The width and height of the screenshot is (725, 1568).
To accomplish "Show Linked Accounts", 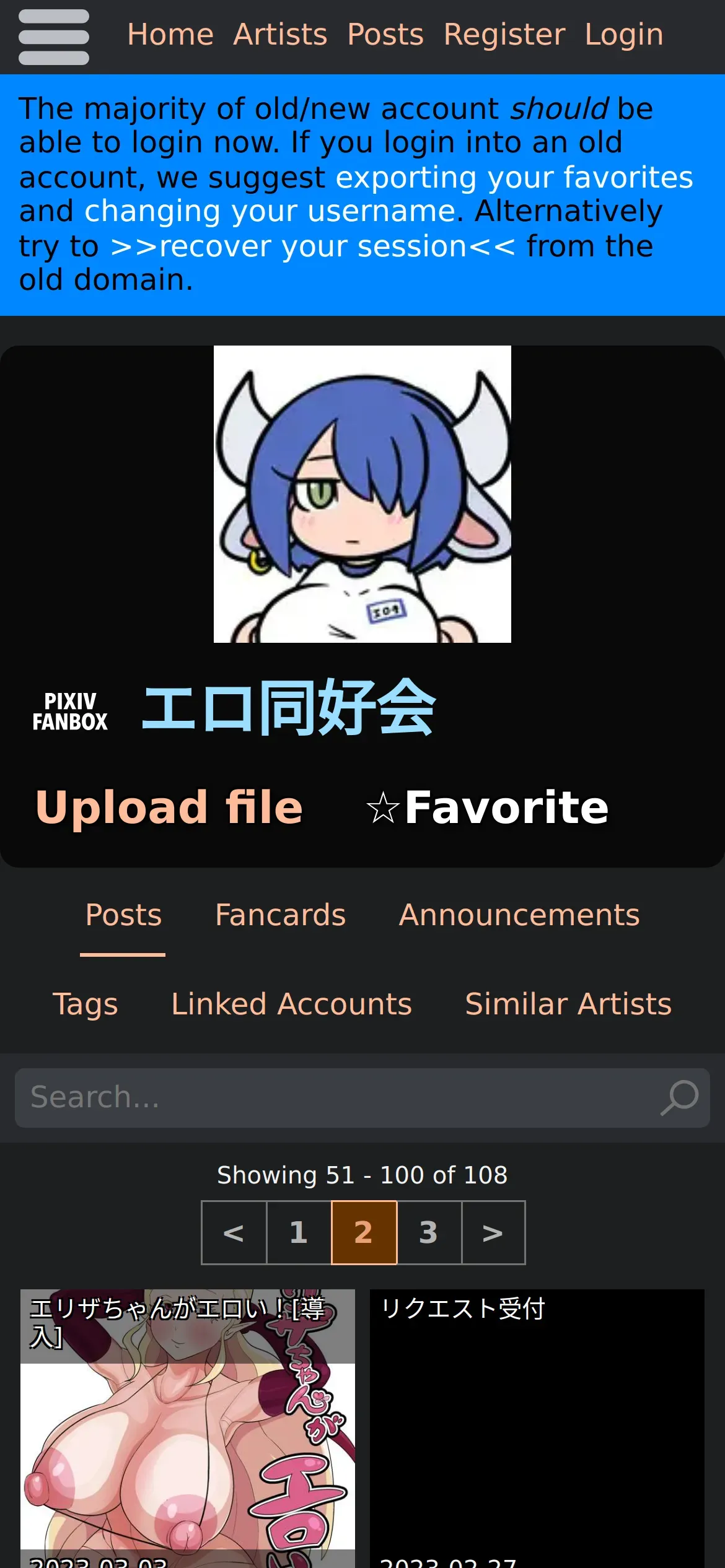I will (x=291, y=1004).
